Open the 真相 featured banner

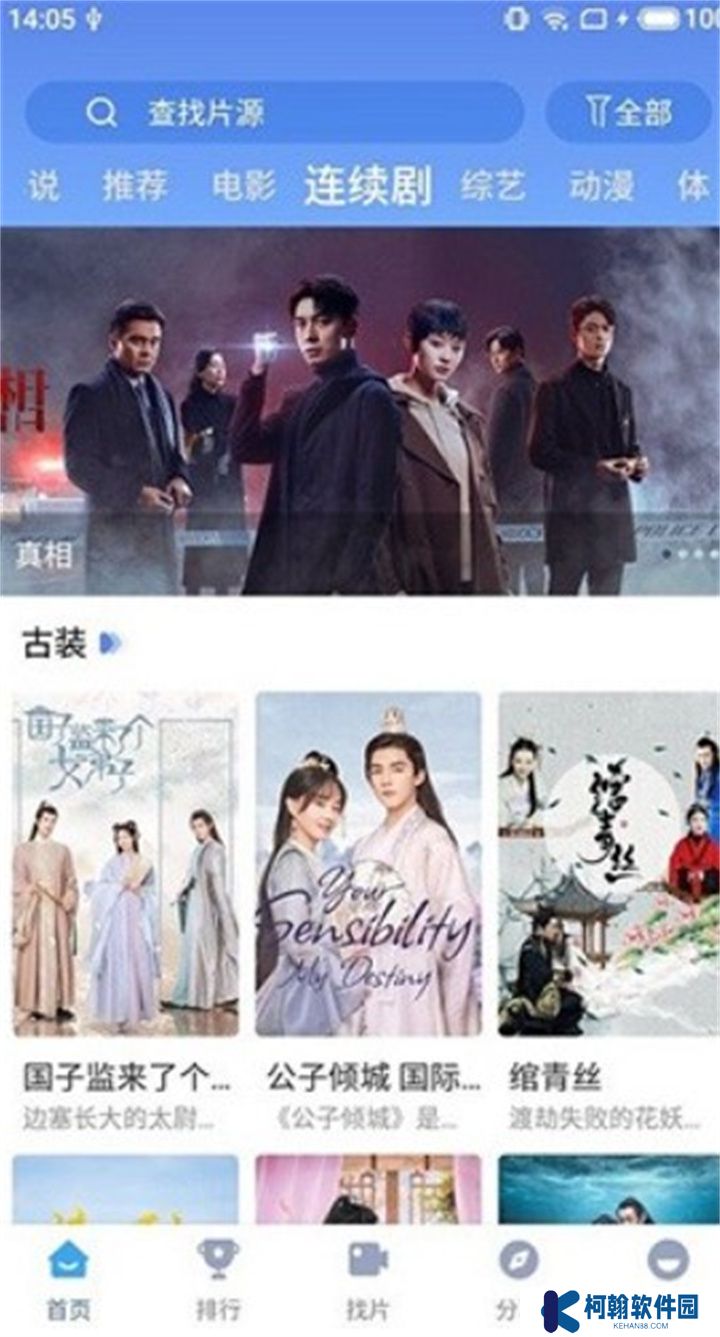click(x=360, y=411)
